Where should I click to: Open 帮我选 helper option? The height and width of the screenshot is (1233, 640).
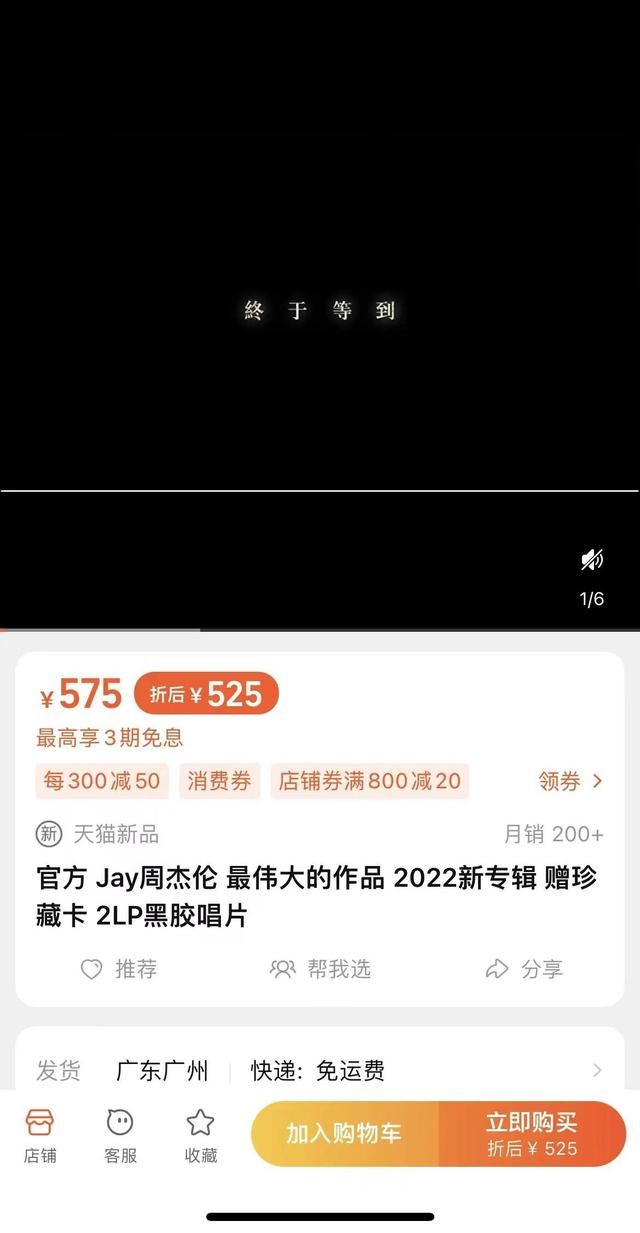click(320, 969)
